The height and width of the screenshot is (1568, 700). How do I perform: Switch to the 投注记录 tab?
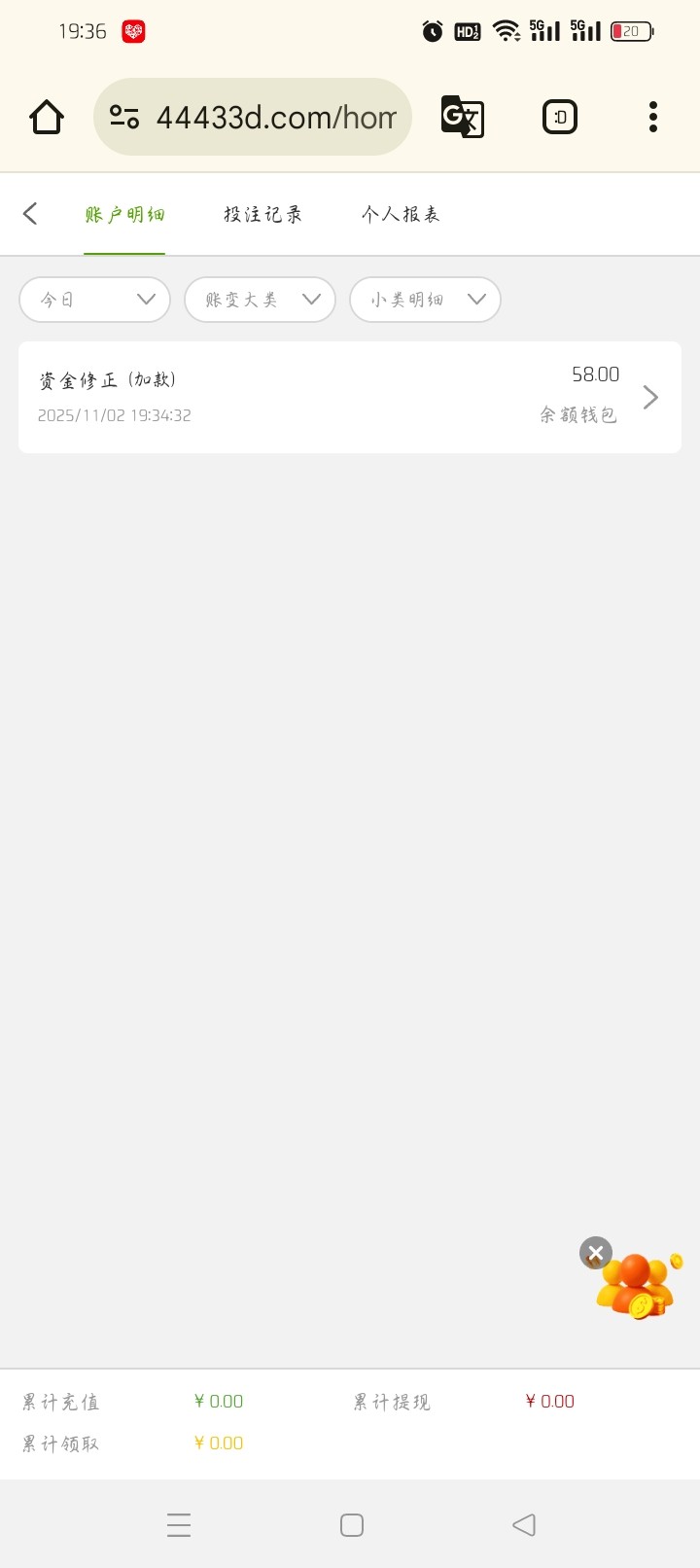262,214
